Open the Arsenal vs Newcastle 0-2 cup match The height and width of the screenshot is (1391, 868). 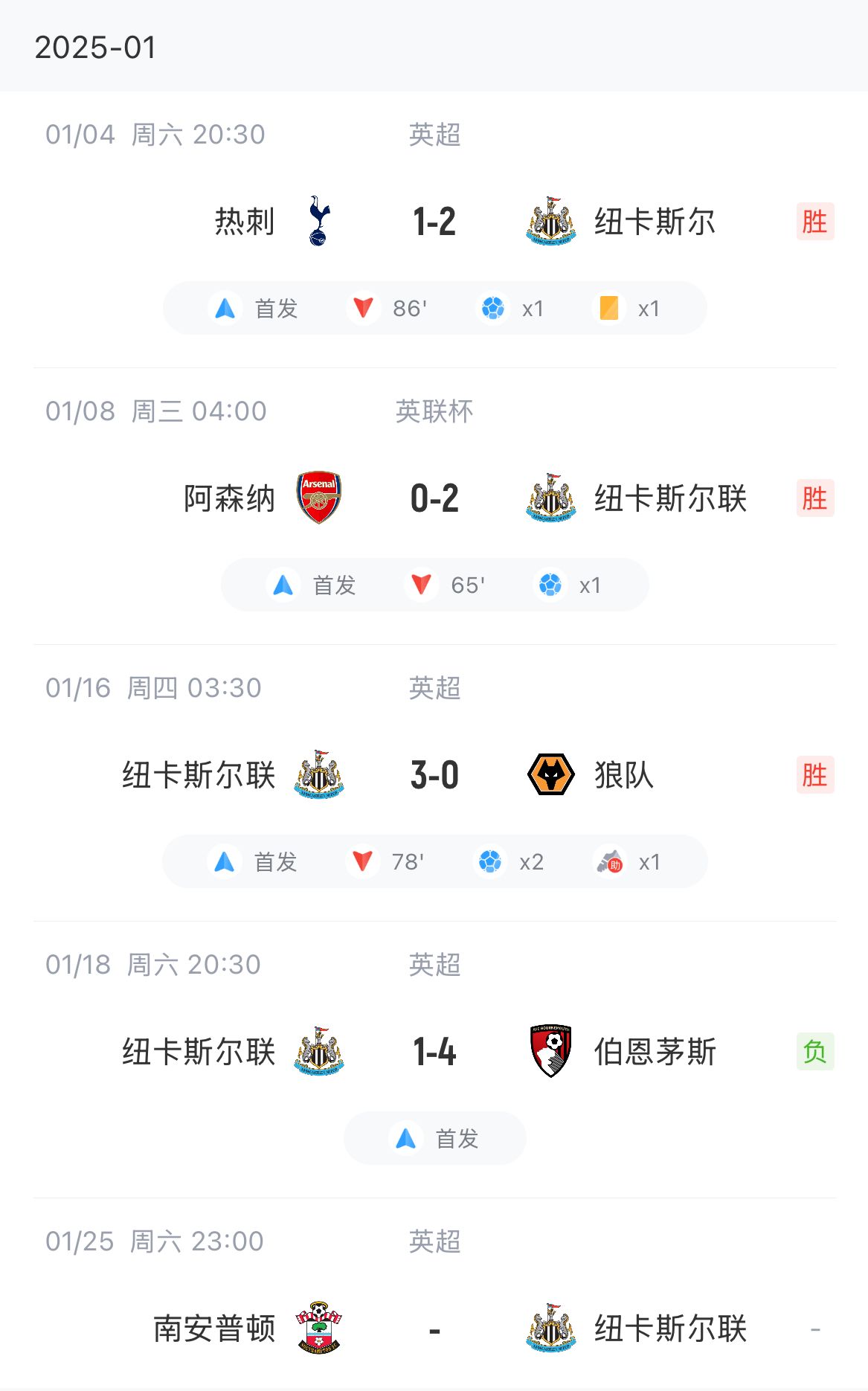[434, 498]
